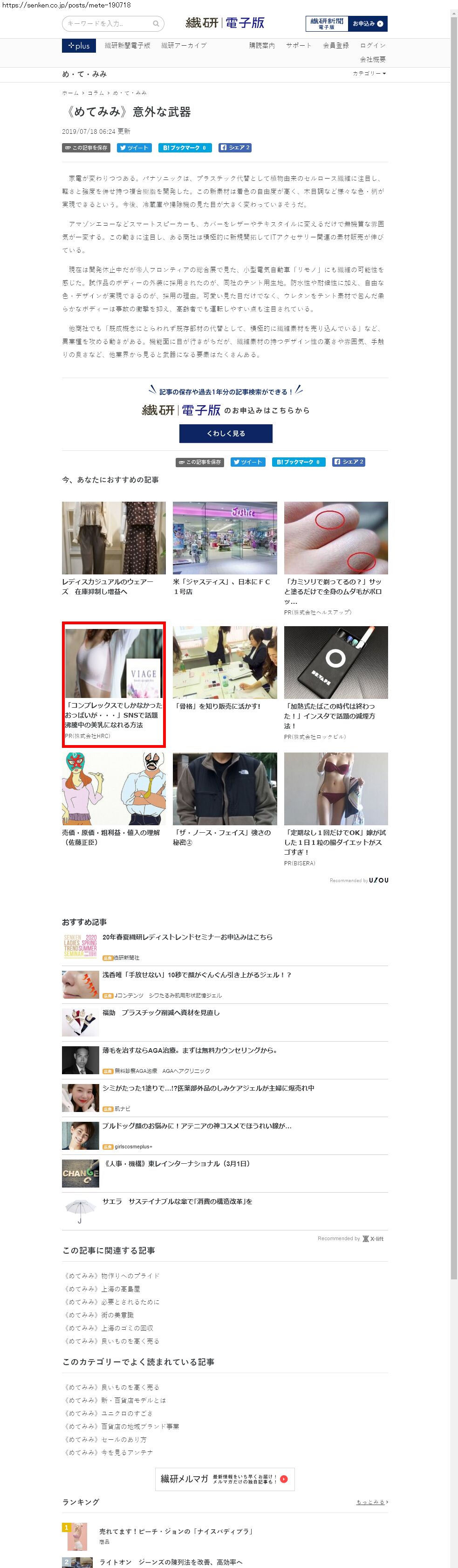
Task: Open the VIAGE PR article tile
Action: click(x=114, y=684)
